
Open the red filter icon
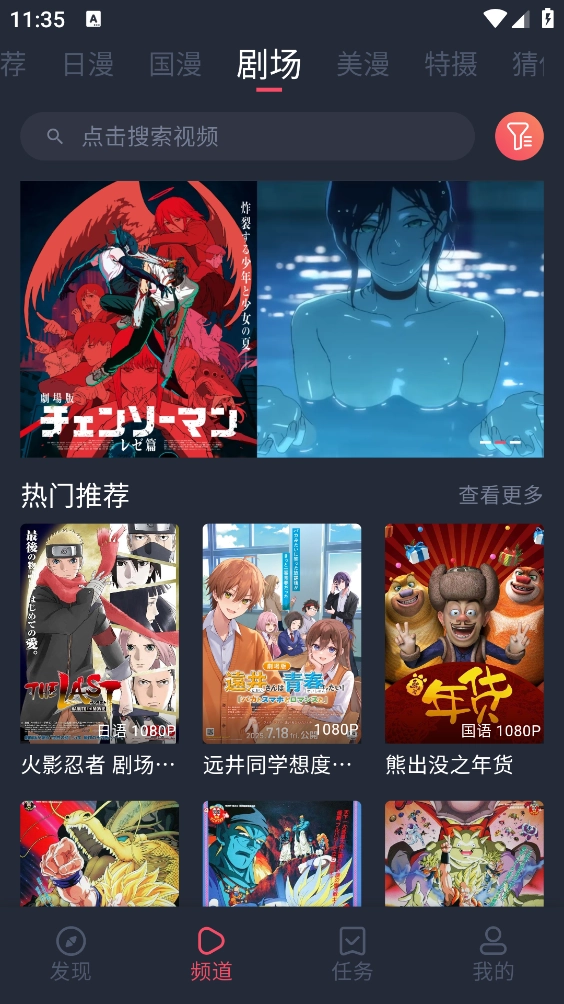click(519, 136)
